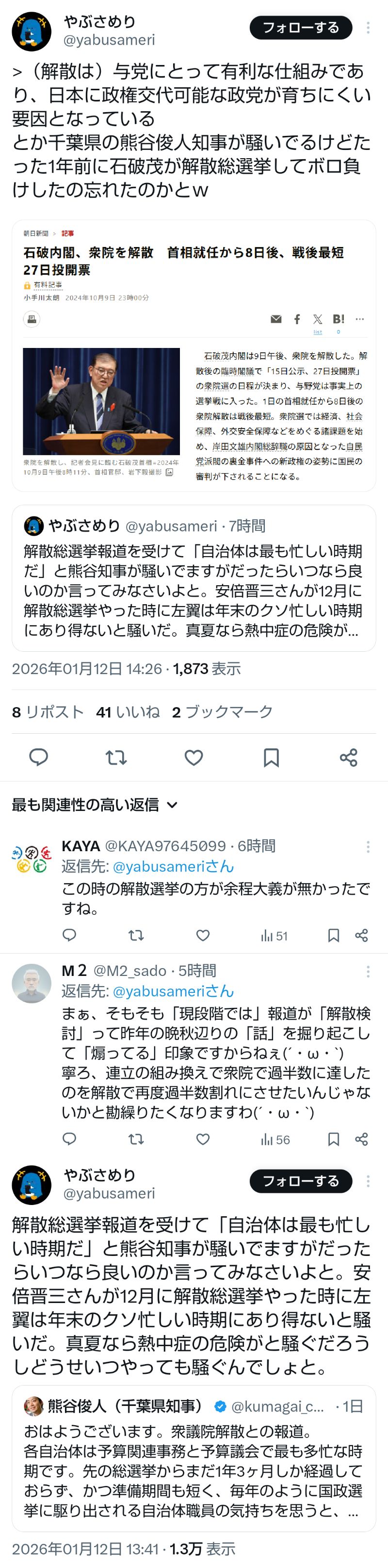The width and height of the screenshot is (388, 1568).
Task: Share the main post
Action: 348,757
